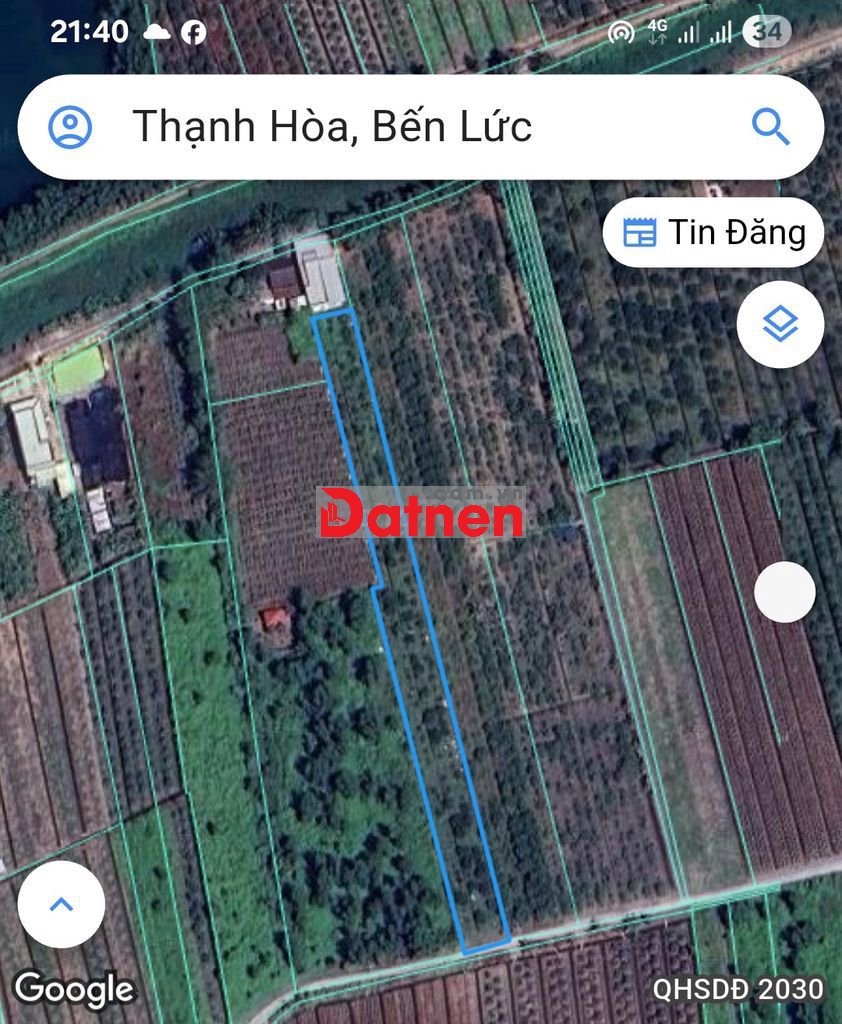The image size is (842, 1024).
Task: Open the map layers selector
Action: 780,324
